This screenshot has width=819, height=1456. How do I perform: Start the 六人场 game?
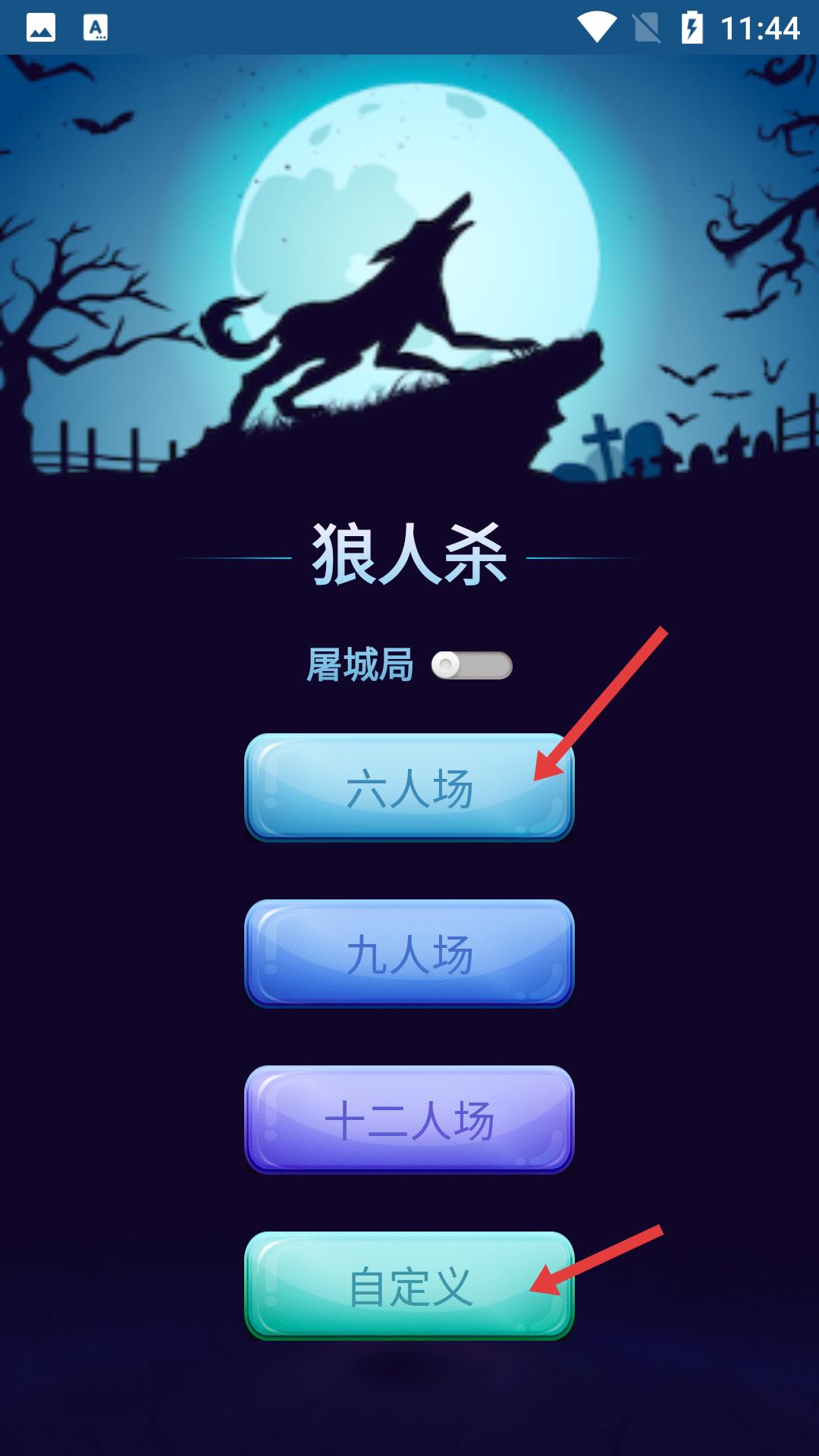tap(409, 788)
